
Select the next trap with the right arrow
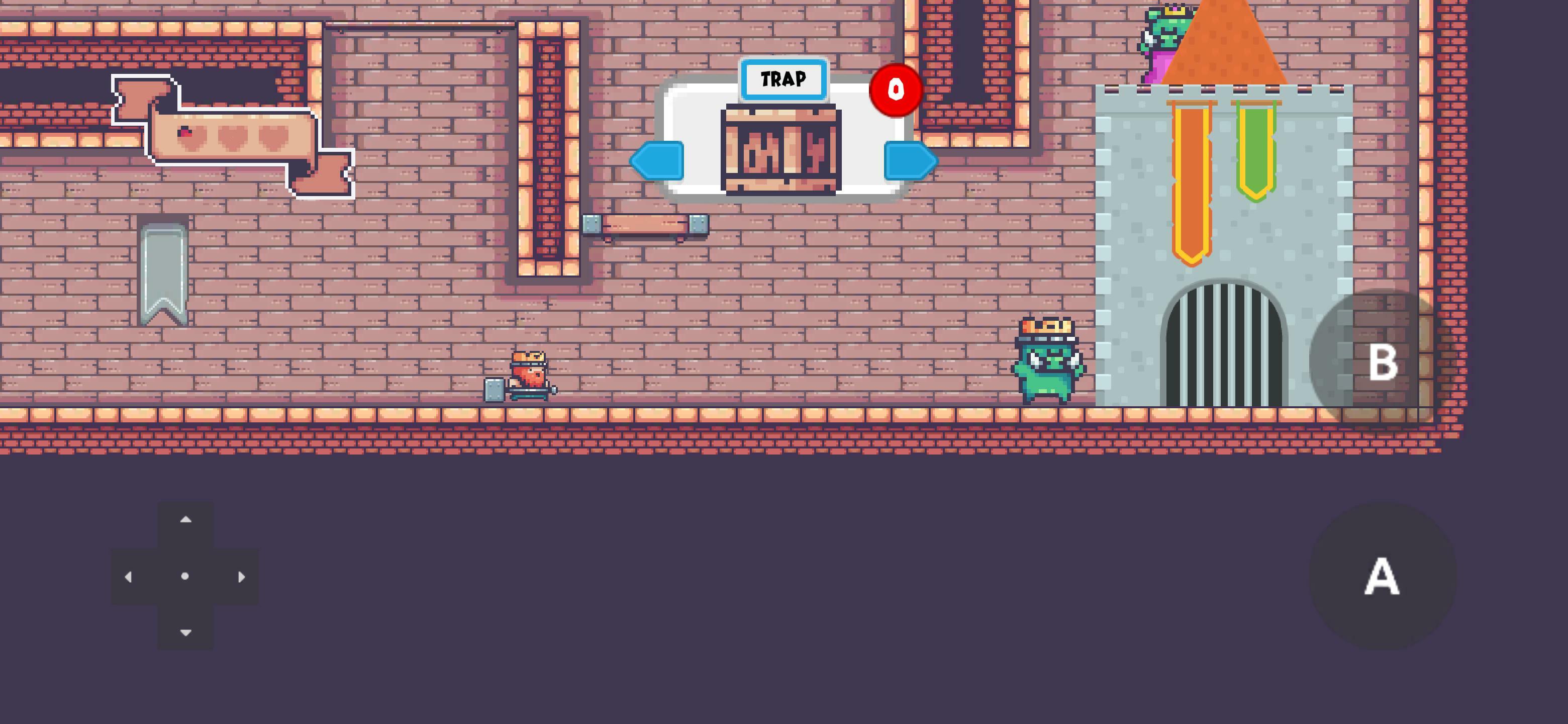(x=910, y=161)
